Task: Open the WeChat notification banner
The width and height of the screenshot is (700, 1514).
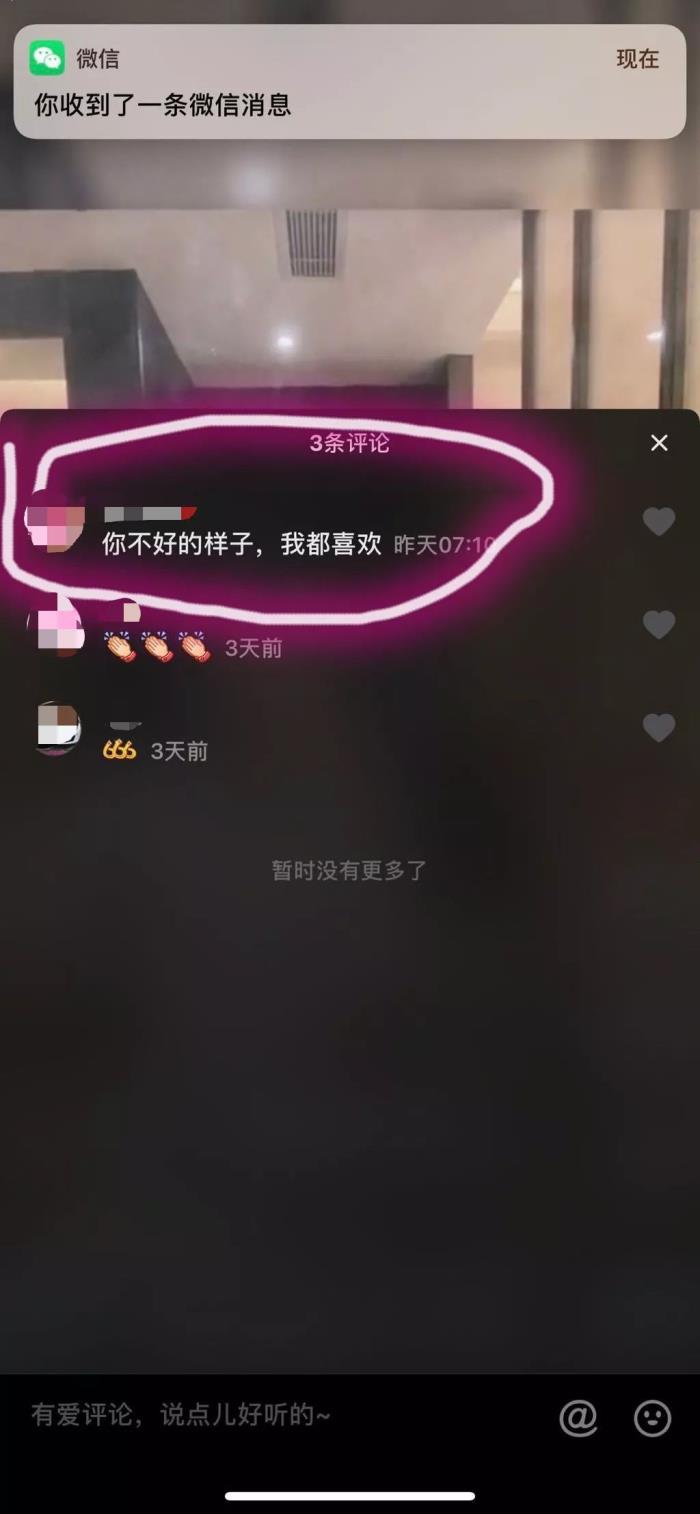Action: pos(349,82)
